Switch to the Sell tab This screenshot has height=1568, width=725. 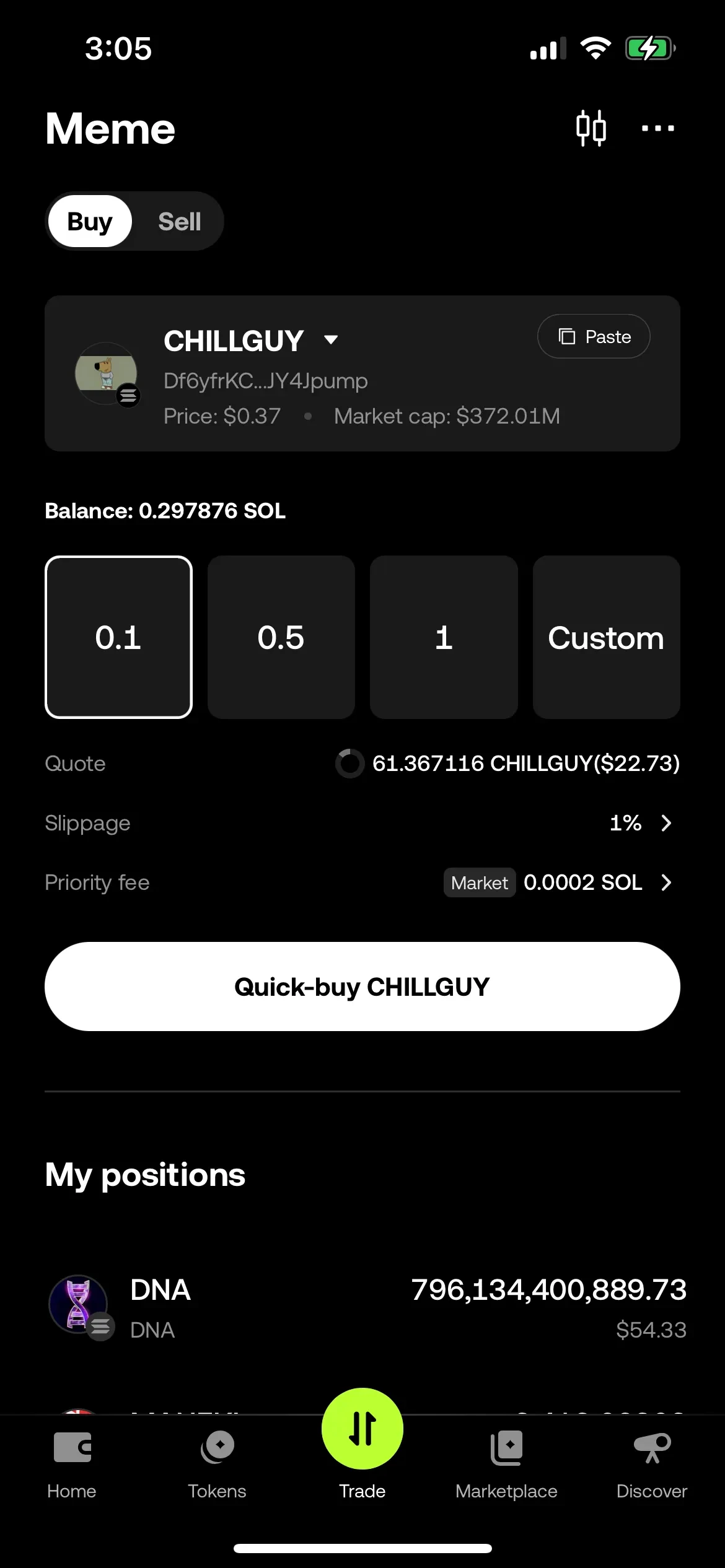click(179, 221)
